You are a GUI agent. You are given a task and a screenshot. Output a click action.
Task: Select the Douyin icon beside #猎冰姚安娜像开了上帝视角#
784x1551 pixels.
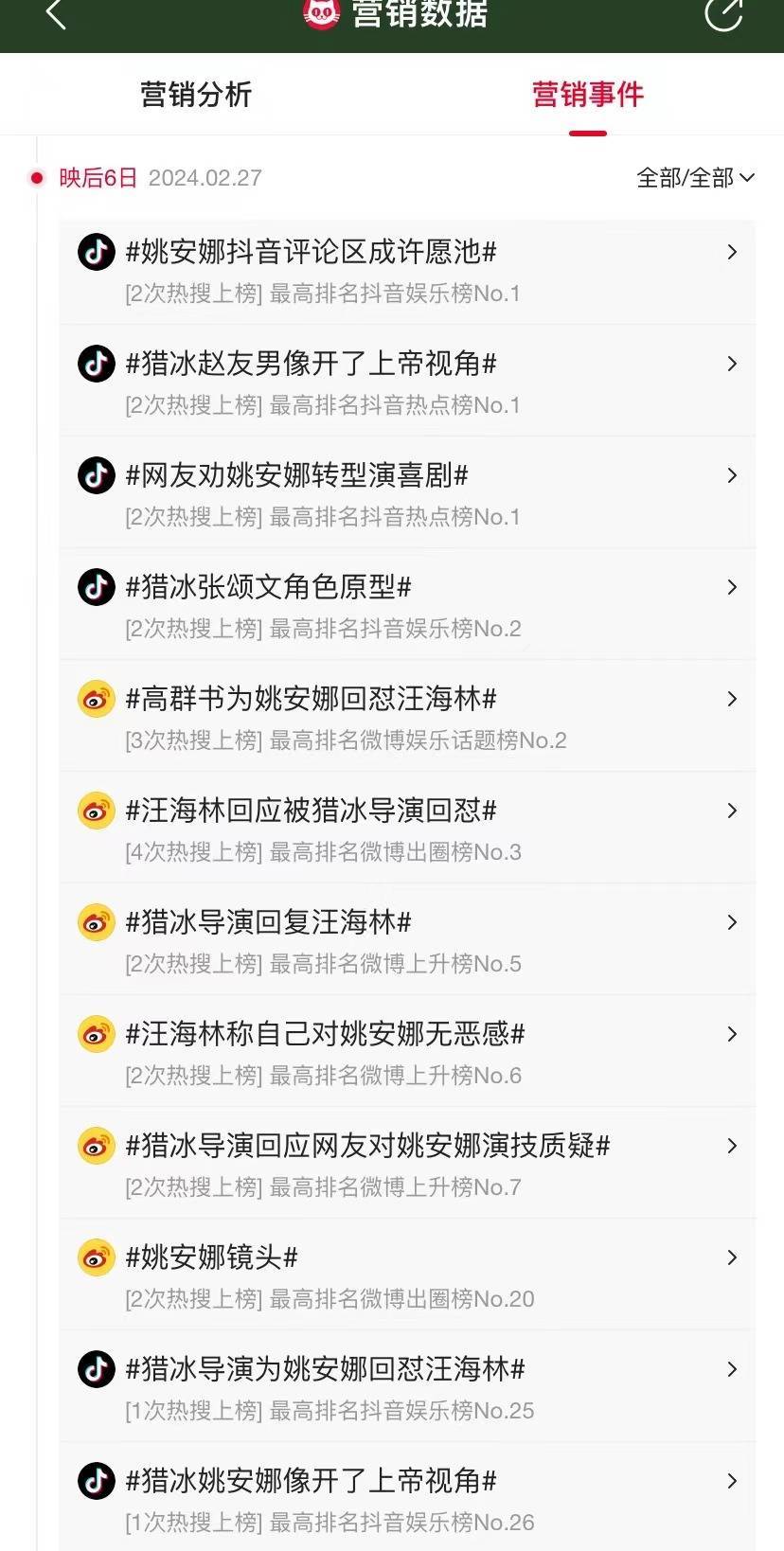(96, 1480)
